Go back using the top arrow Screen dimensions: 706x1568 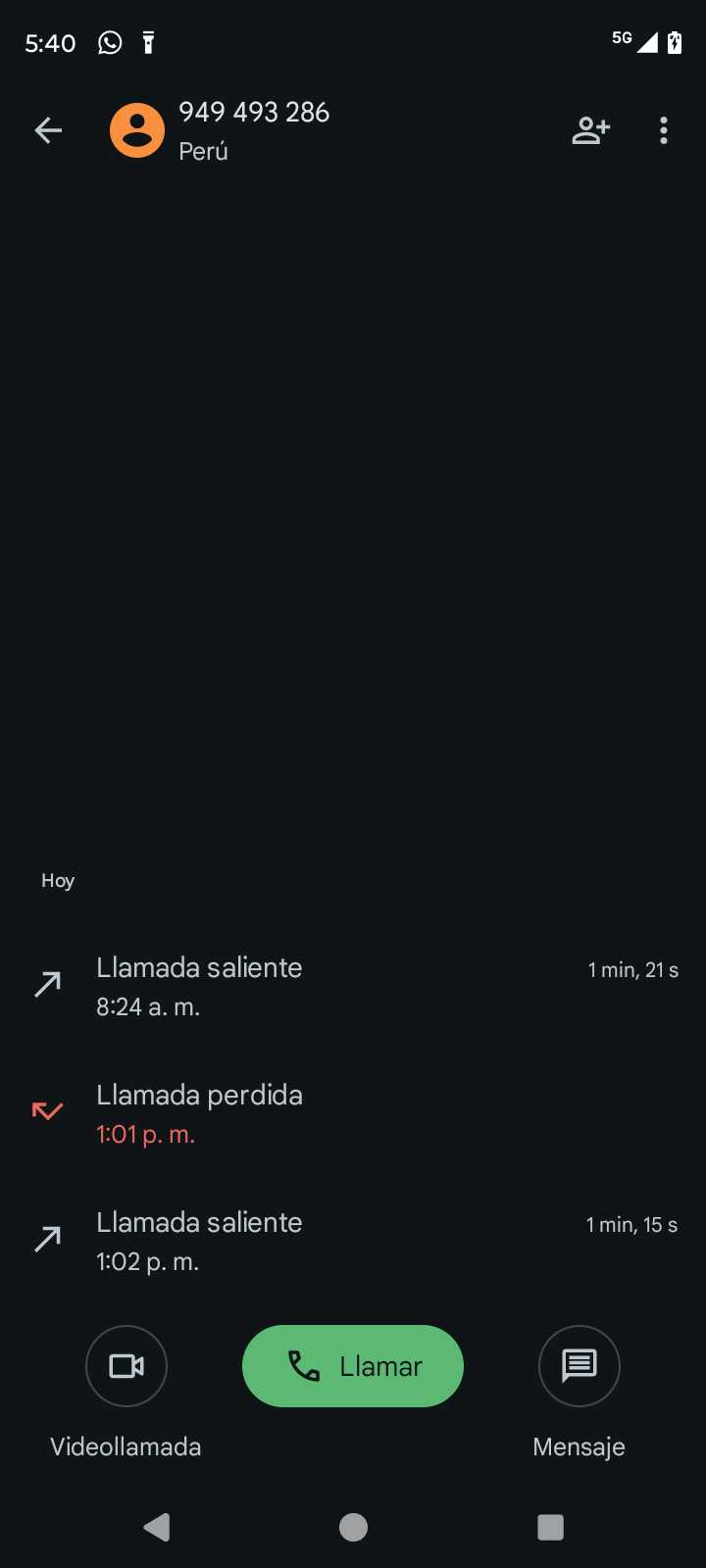tap(48, 130)
